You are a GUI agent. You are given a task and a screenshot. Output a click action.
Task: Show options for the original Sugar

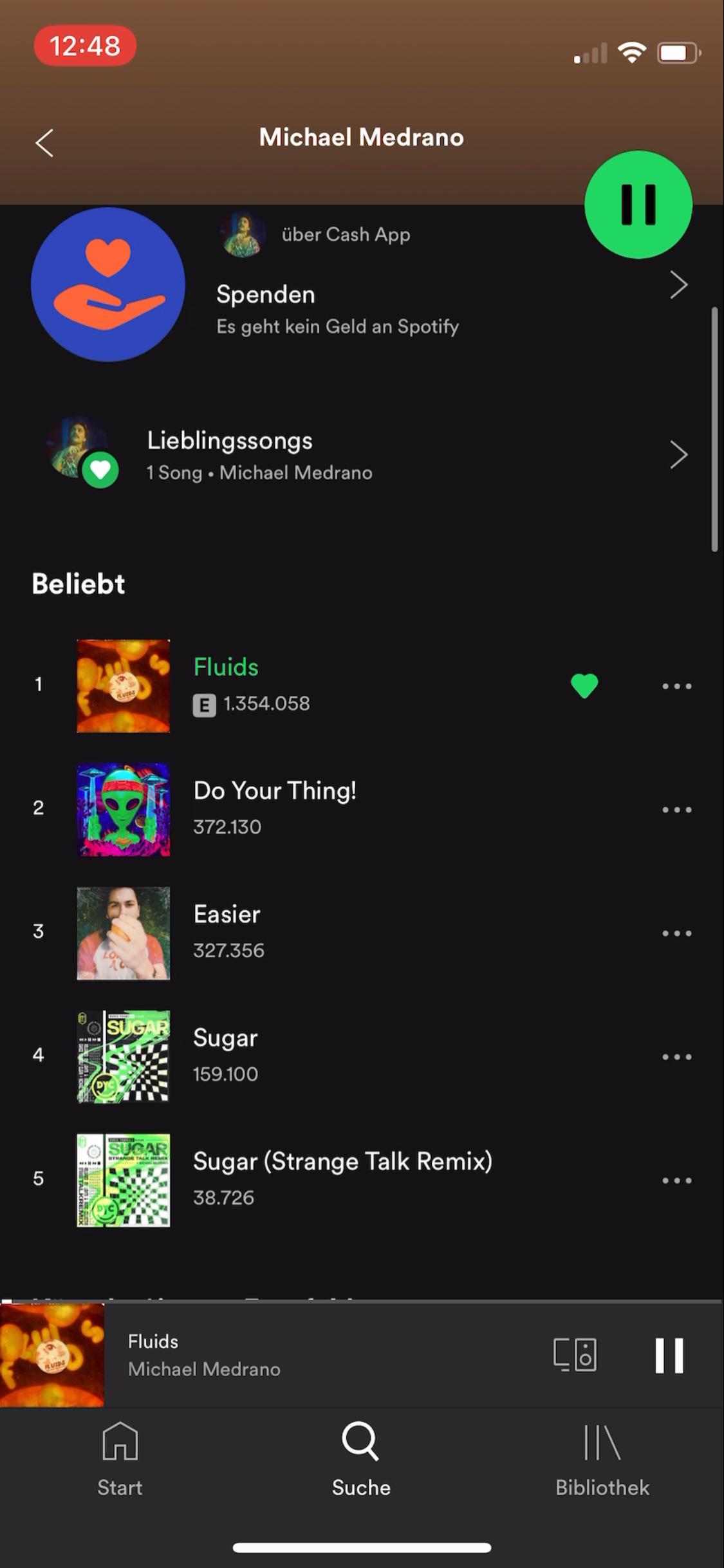point(676,1057)
